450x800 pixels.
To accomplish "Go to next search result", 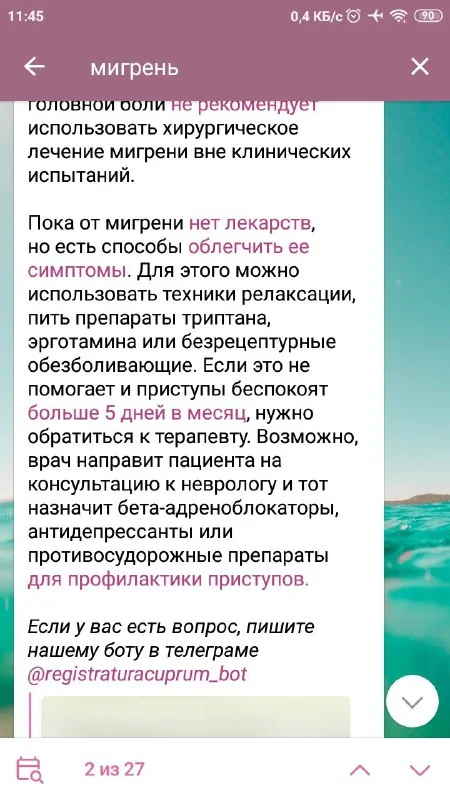I will pos(420,770).
